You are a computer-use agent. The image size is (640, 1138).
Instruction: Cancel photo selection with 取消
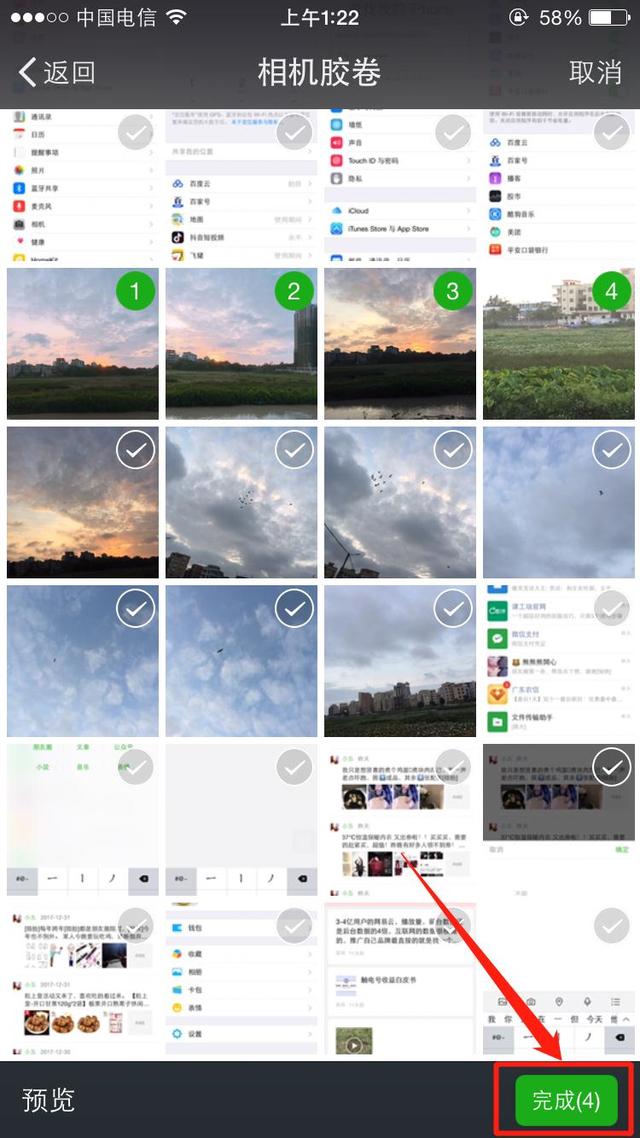tap(595, 72)
